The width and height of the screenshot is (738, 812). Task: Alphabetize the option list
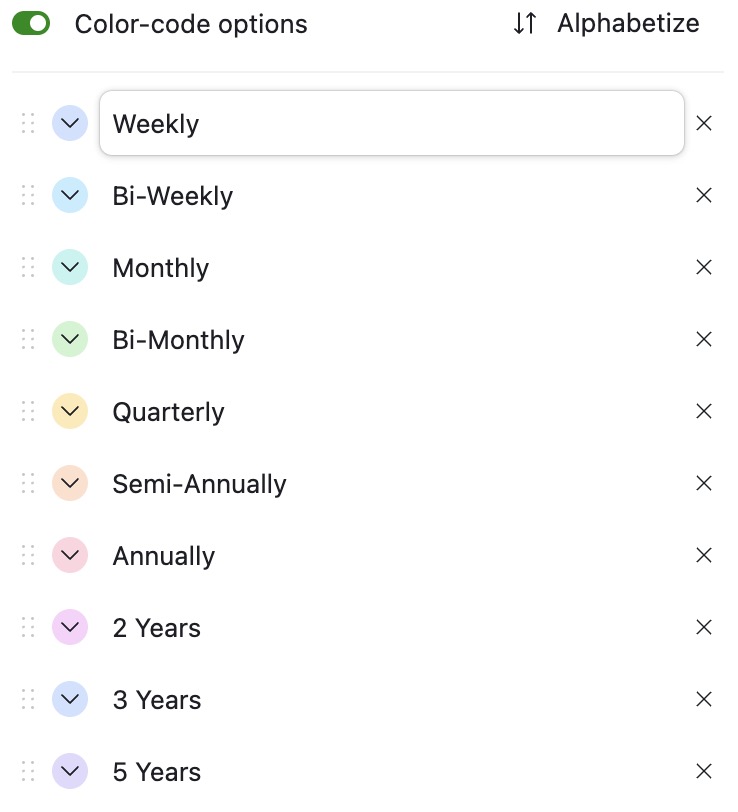point(606,24)
